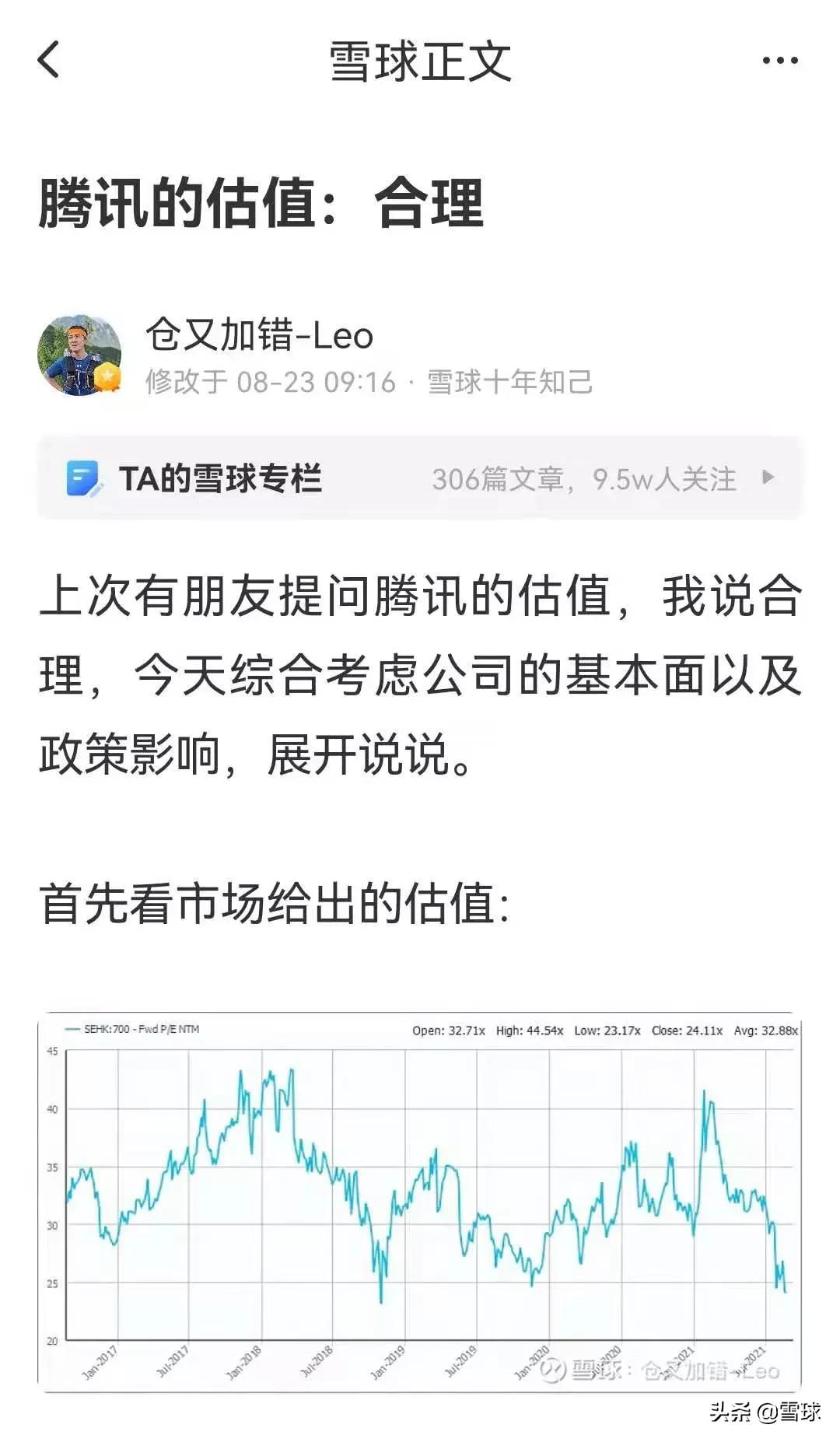840x1442 pixels.
Task: Click the blue column document icon
Action: tap(83, 478)
